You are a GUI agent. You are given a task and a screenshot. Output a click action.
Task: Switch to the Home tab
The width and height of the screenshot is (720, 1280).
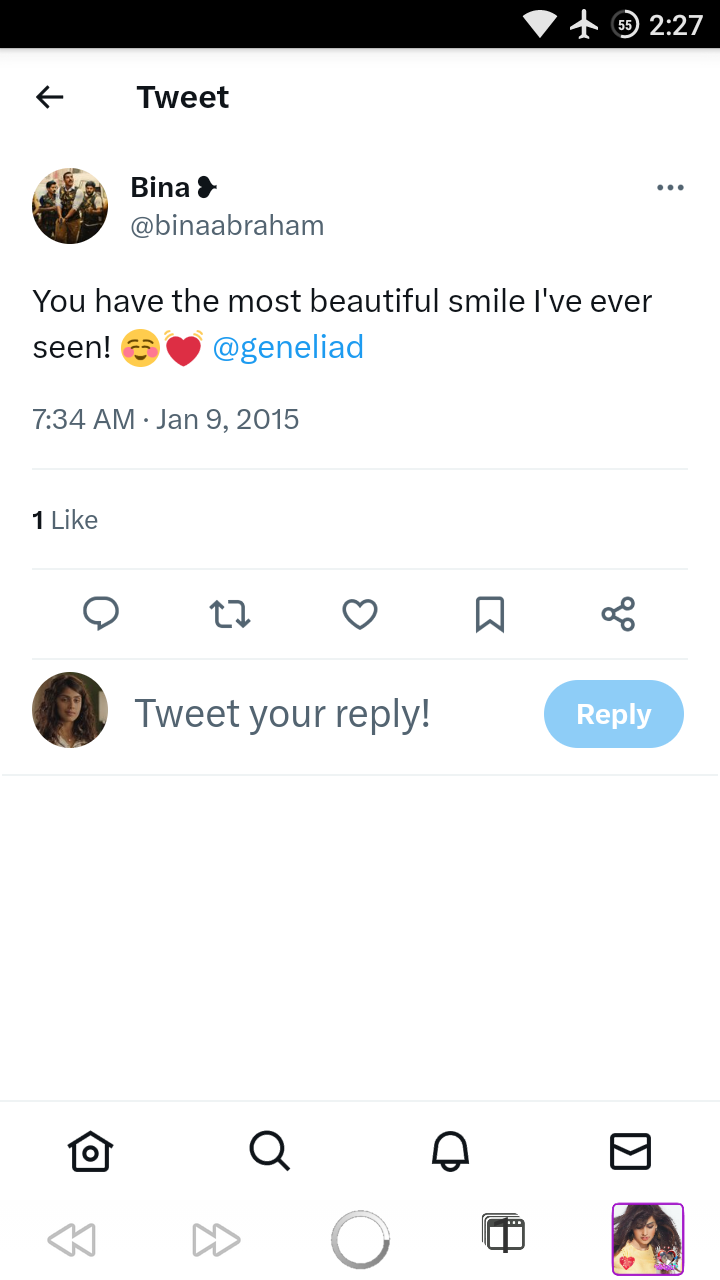point(90,1151)
